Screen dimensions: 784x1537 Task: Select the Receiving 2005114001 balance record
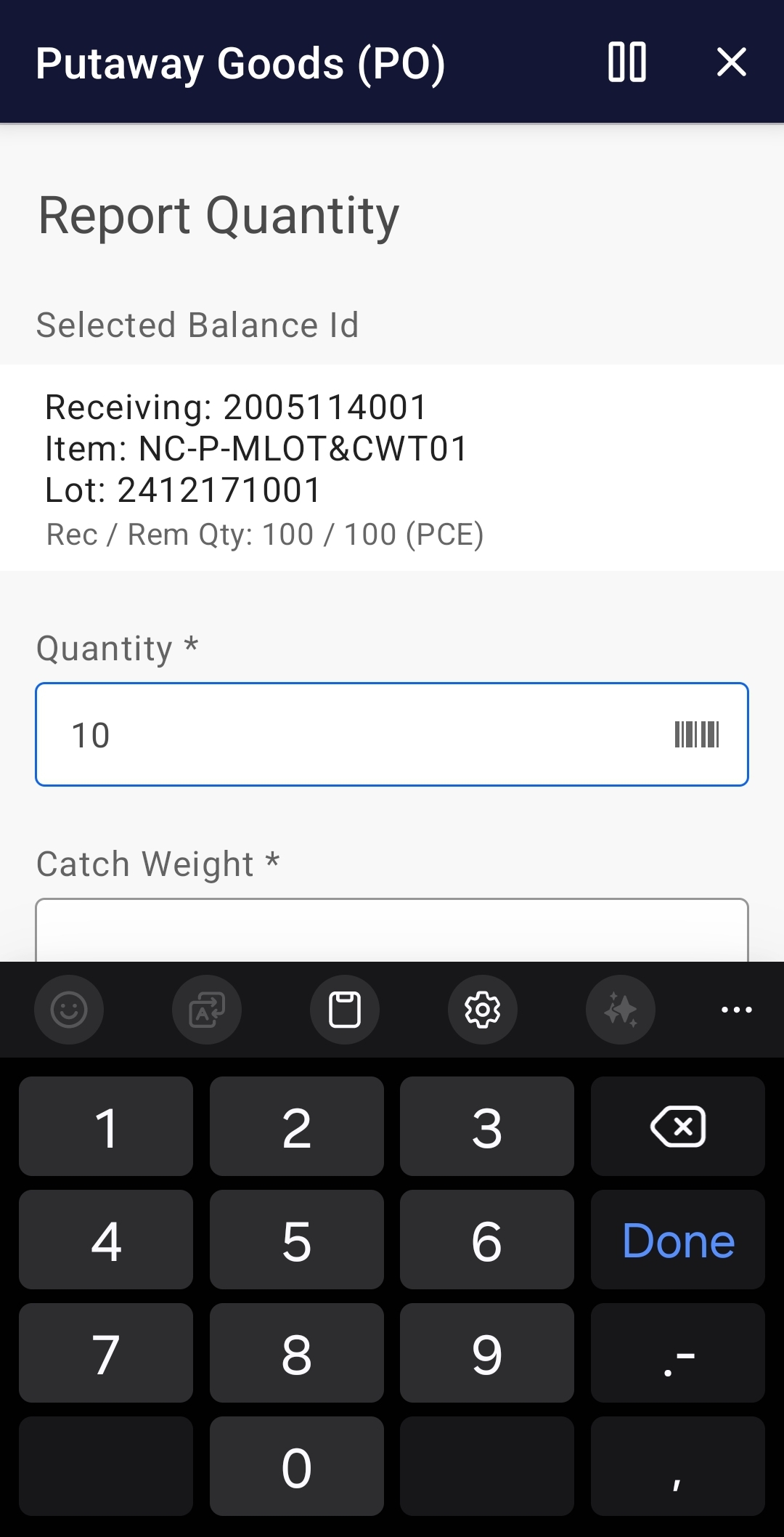pos(392,469)
